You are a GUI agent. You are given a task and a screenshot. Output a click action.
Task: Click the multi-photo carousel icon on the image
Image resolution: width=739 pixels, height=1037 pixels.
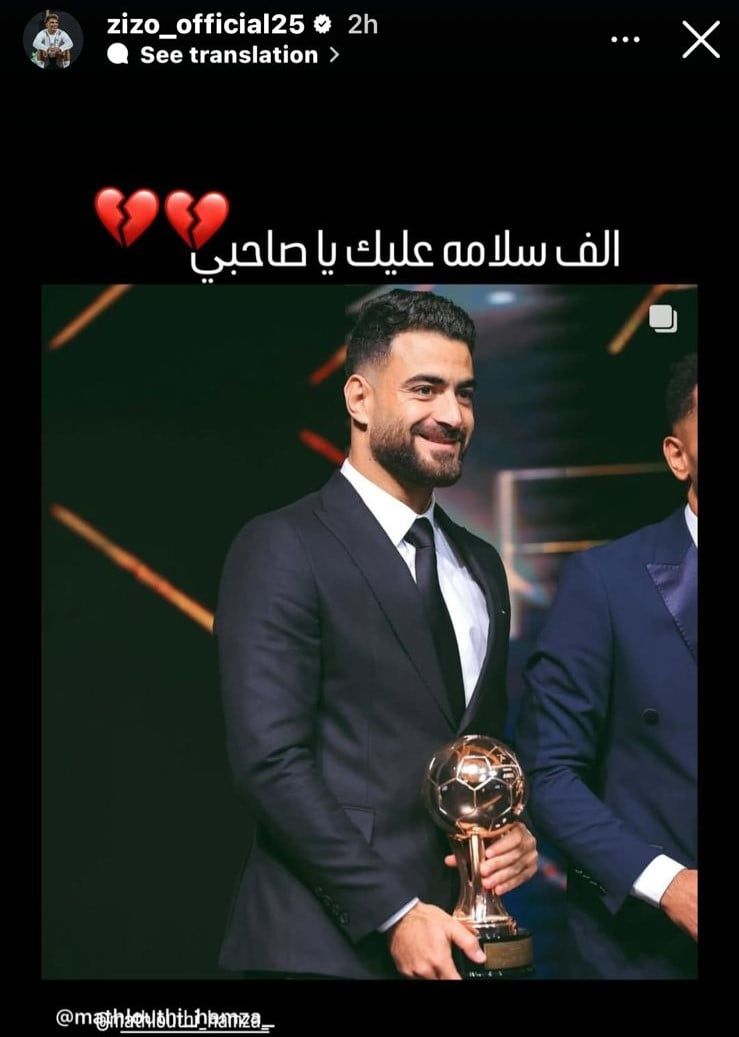click(662, 316)
